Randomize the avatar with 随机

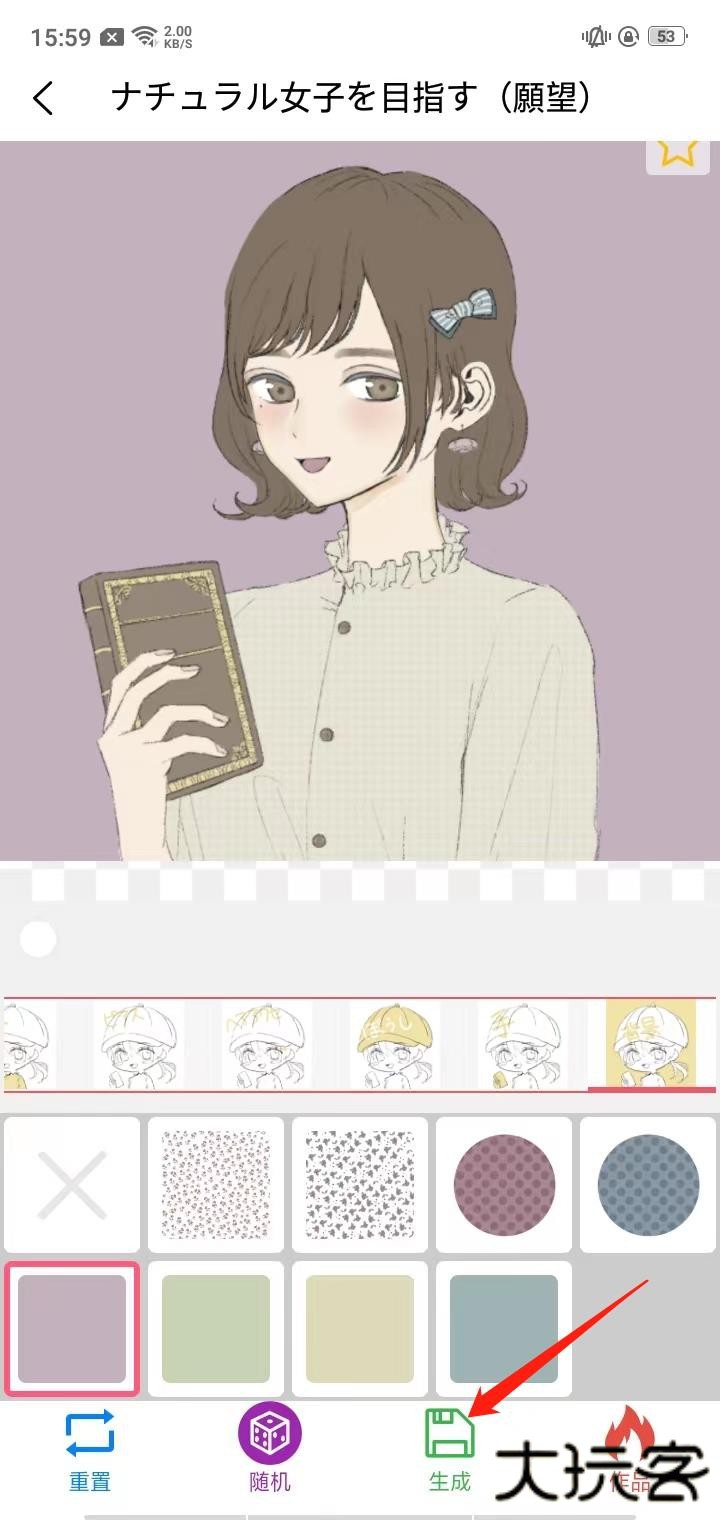click(x=270, y=1450)
